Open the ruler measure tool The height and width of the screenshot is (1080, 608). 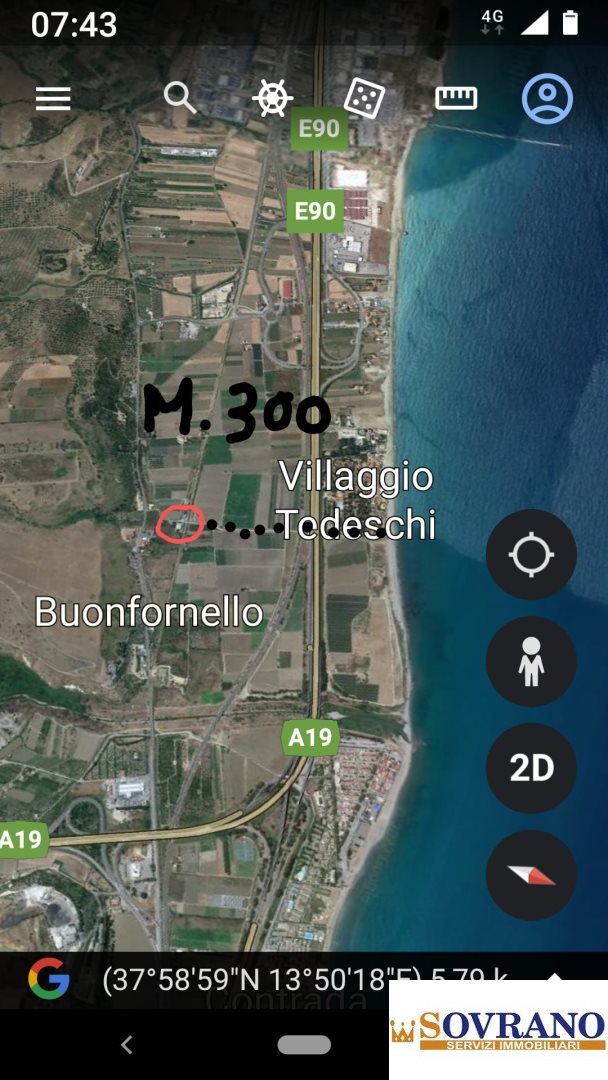456,98
